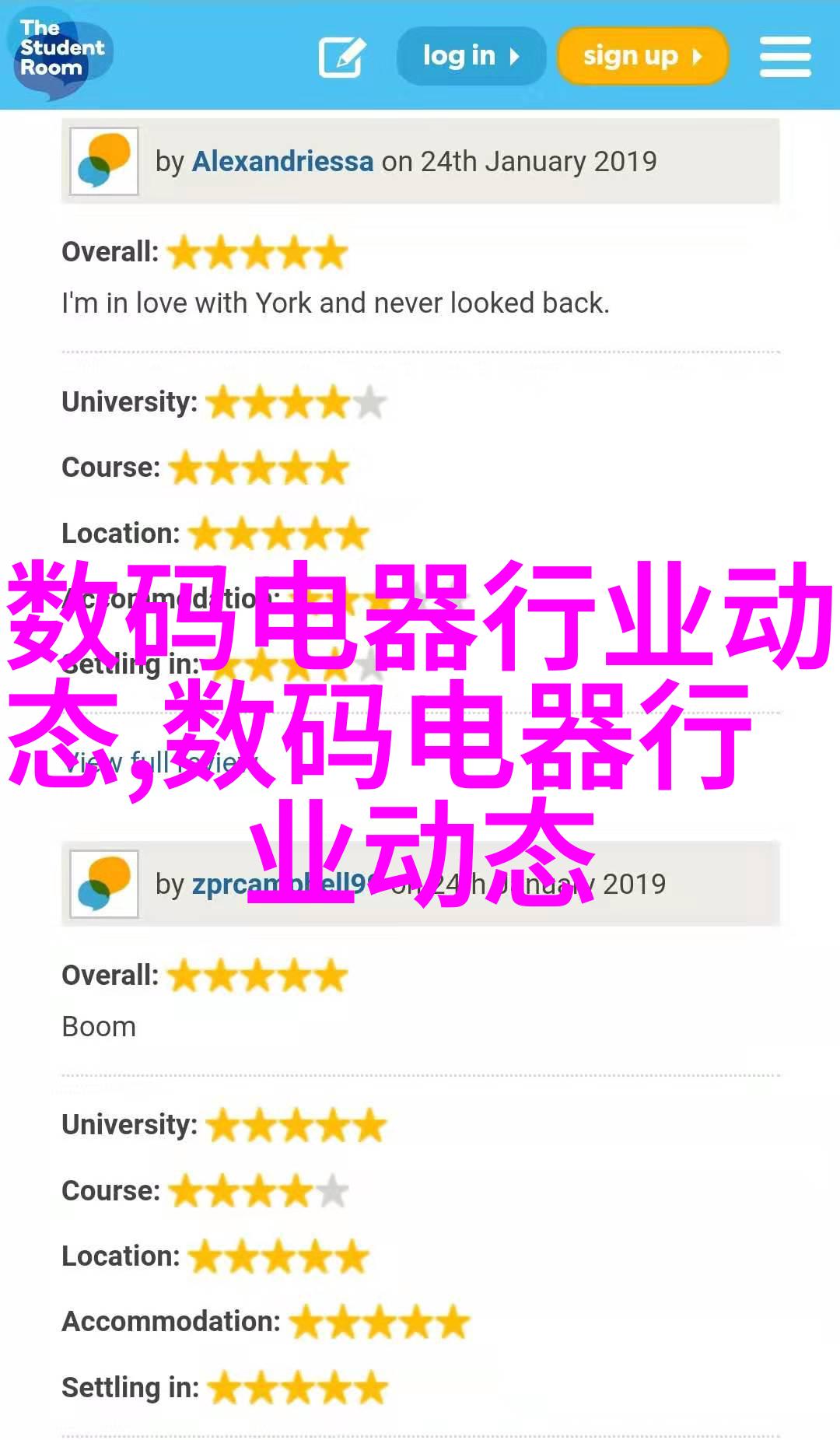Image resolution: width=840 pixels, height=1440 pixels.
Task: Open Alexandriessa's profile link
Action: (x=282, y=162)
